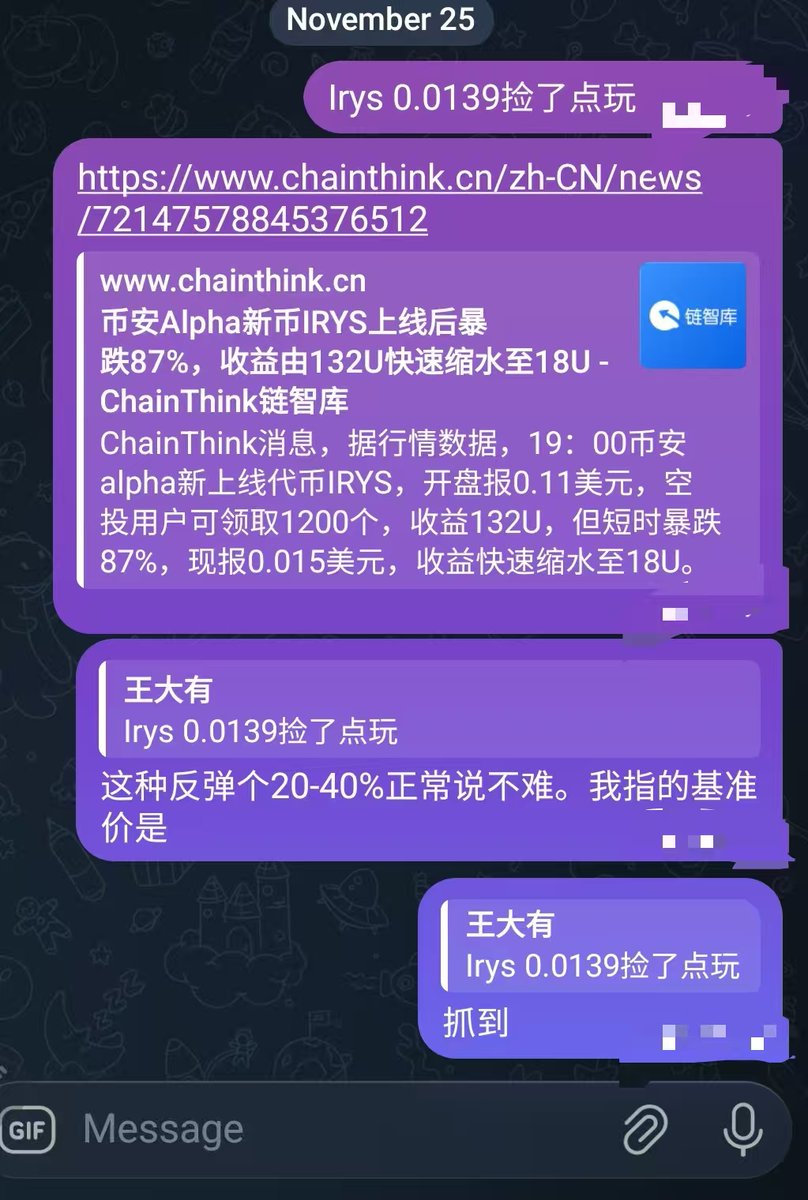Attach a file with the paperclip
Screen dimensions: 808x1200
[645, 1130]
